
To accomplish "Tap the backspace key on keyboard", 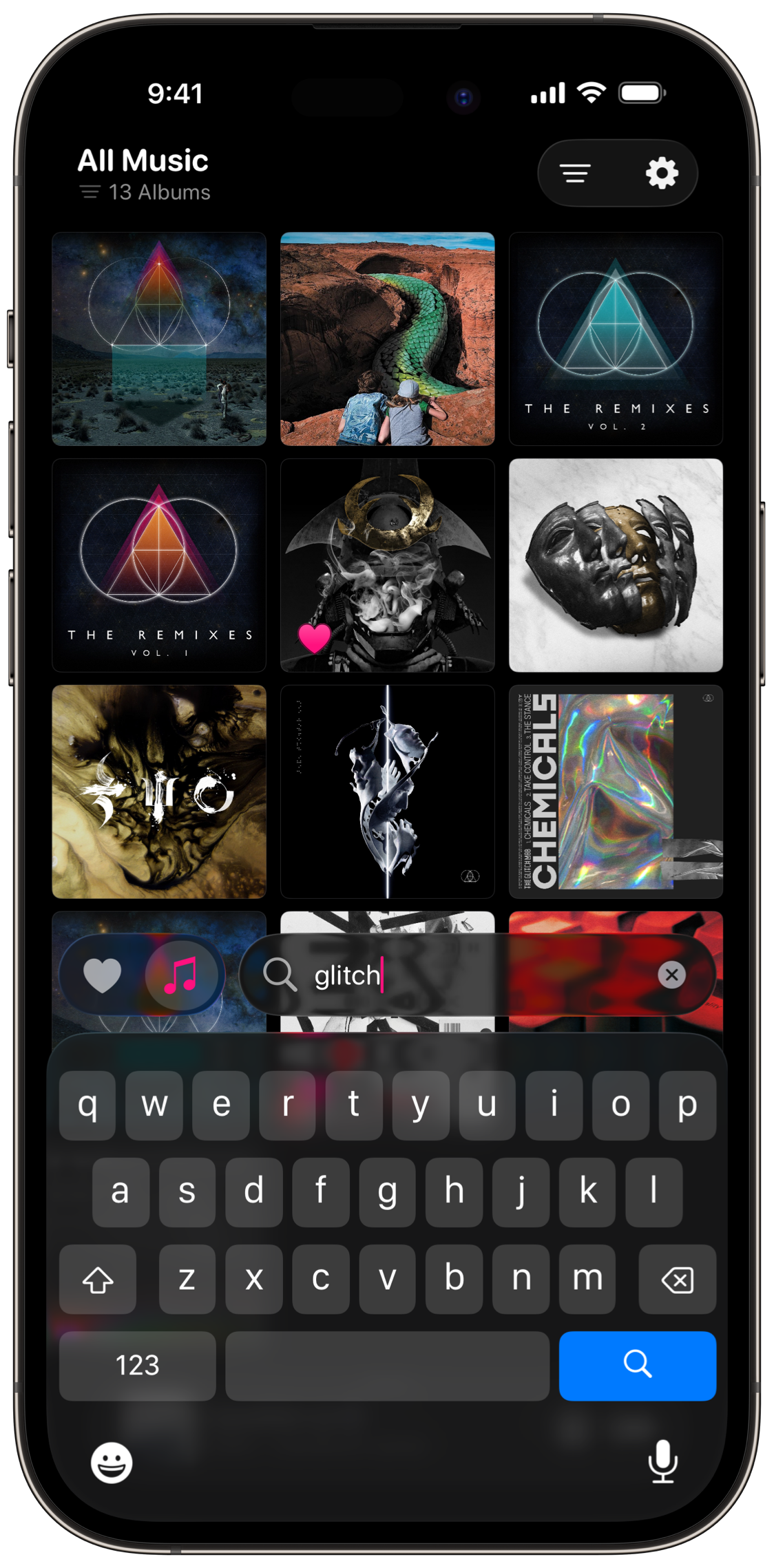I will click(677, 1280).
